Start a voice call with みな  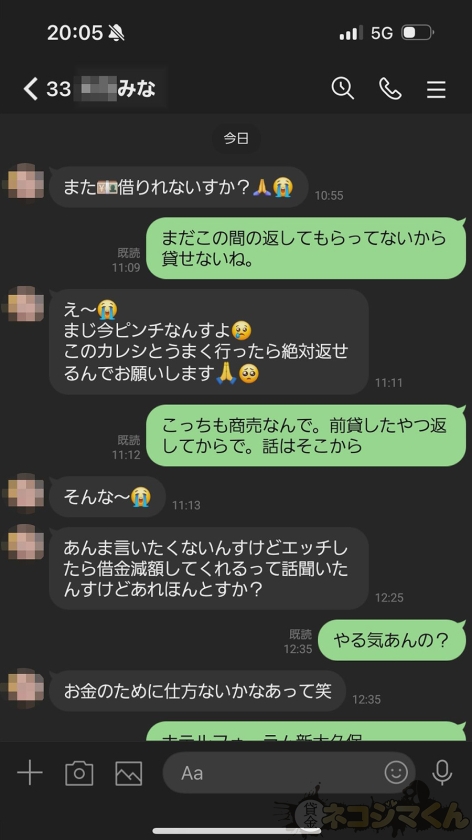(390, 89)
